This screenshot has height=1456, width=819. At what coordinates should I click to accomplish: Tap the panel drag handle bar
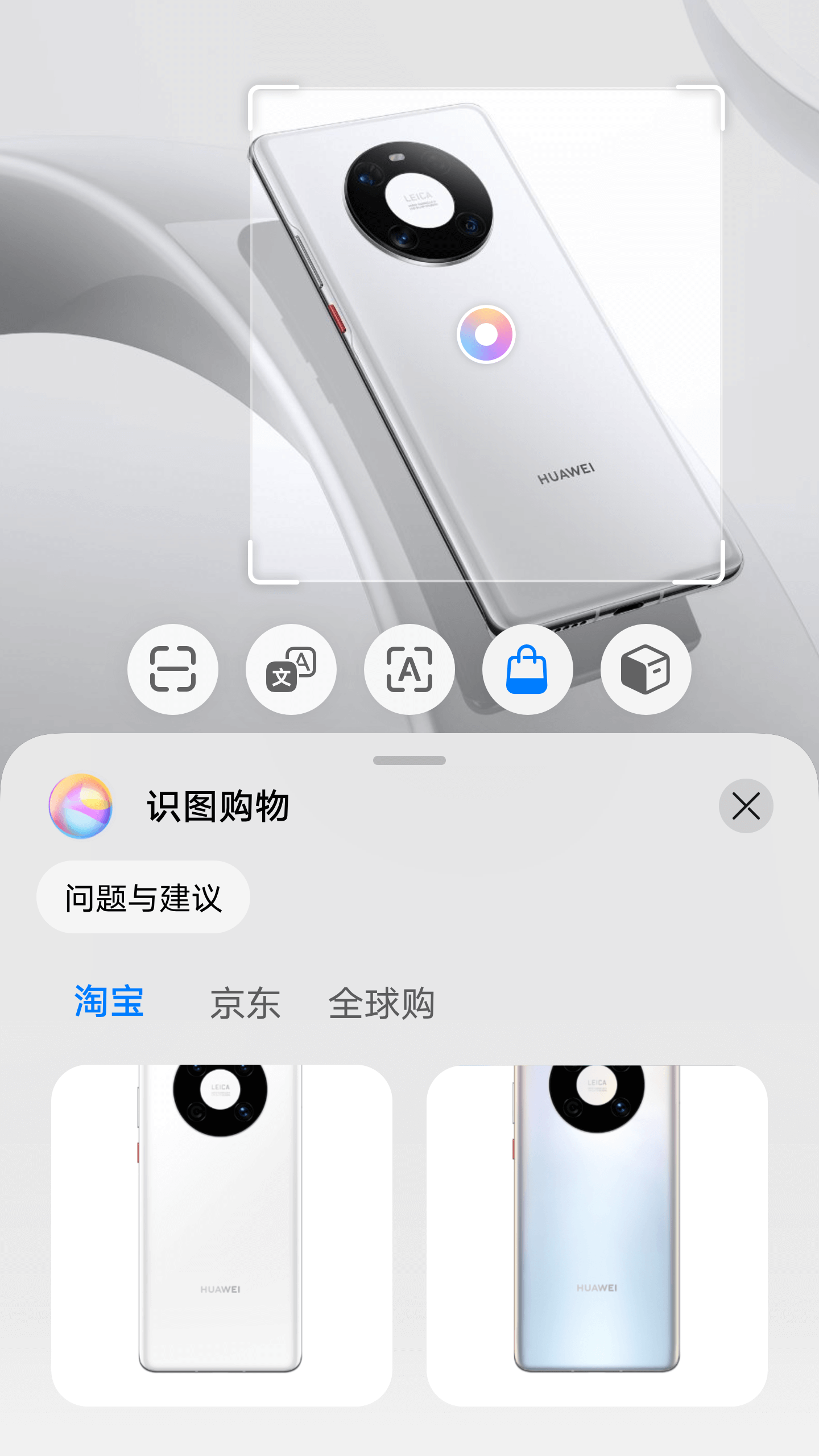409,760
